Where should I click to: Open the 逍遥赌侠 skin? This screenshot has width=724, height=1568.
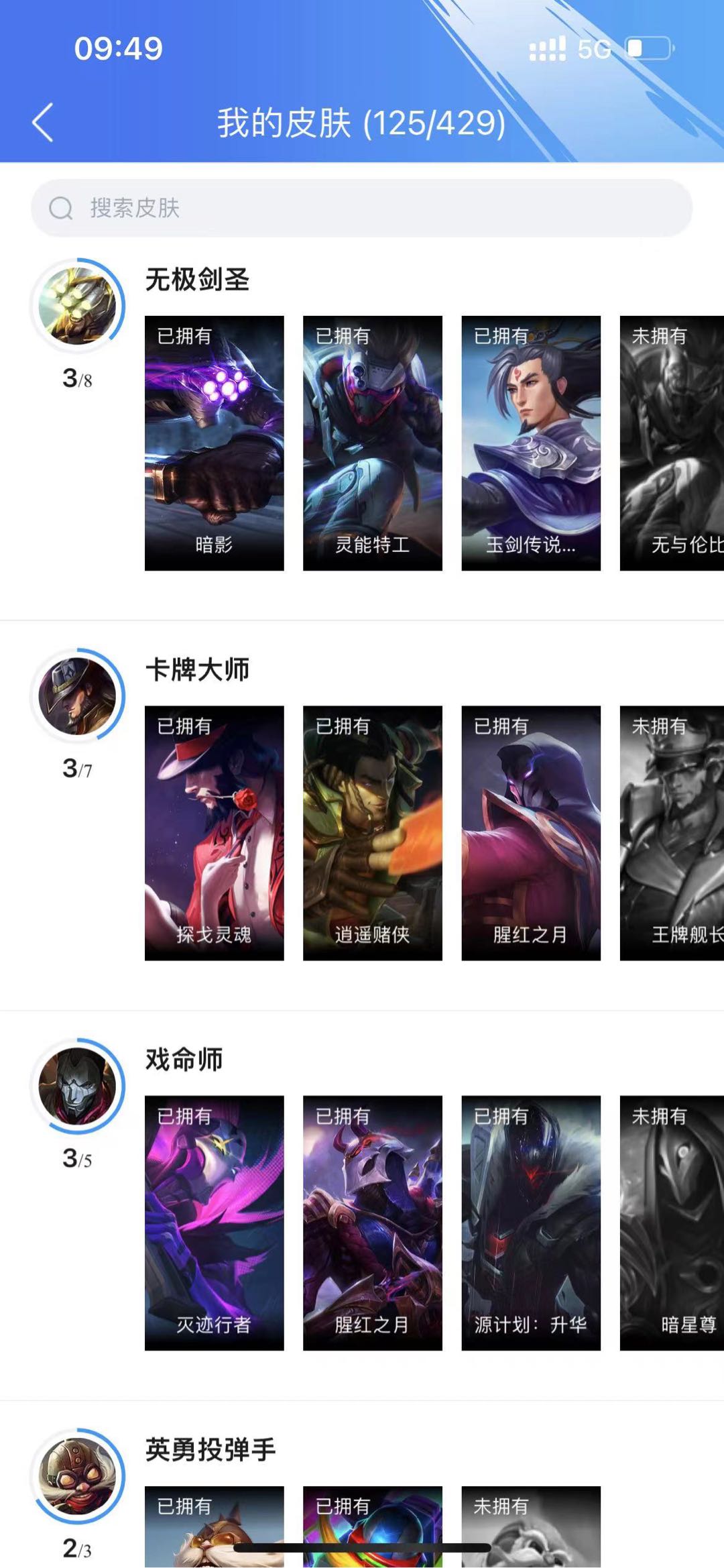373,833
